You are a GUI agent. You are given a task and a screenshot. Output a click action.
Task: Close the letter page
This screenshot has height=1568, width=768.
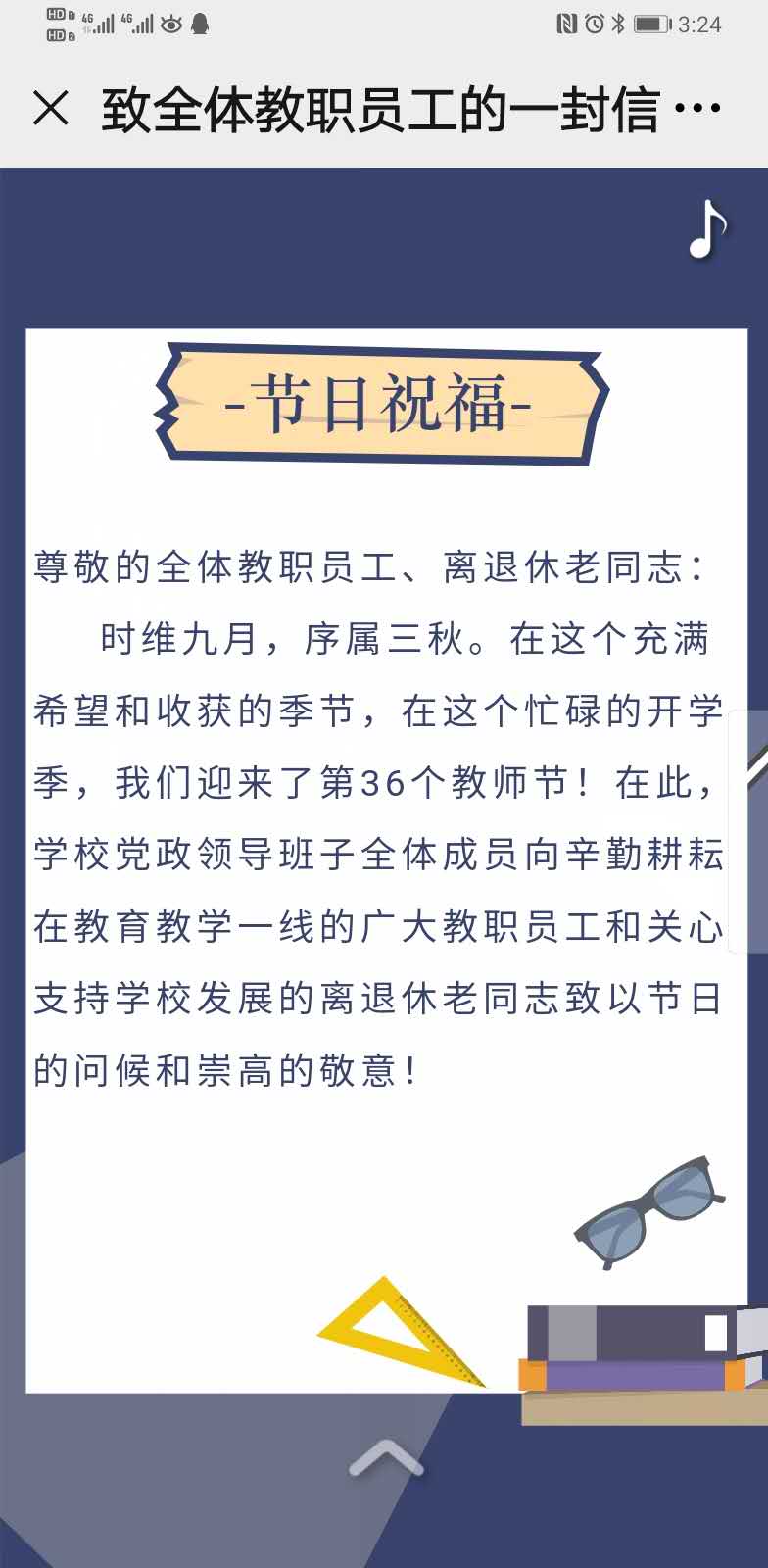[x=51, y=109]
